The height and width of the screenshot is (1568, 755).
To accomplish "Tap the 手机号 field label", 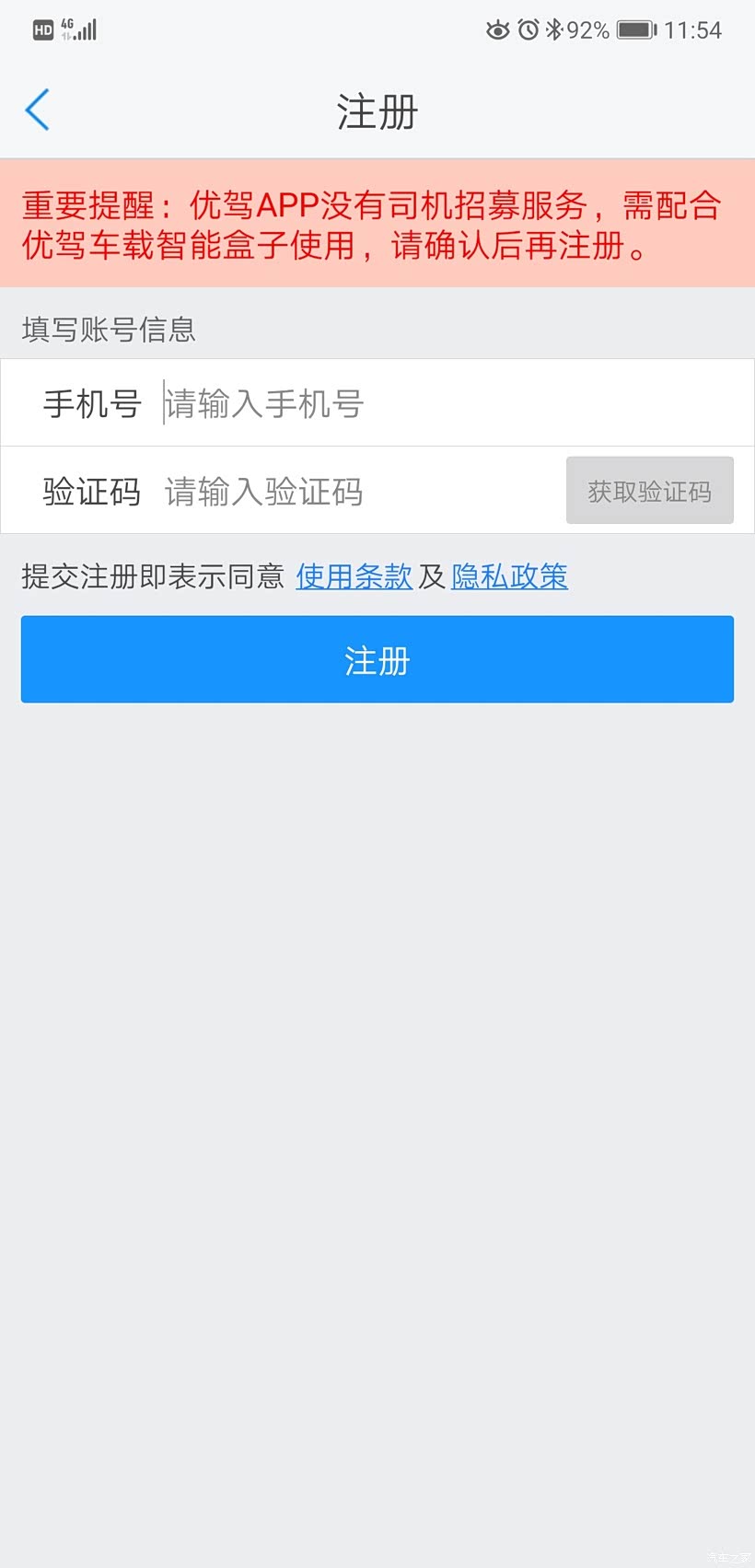I will click(x=91, y=402).
